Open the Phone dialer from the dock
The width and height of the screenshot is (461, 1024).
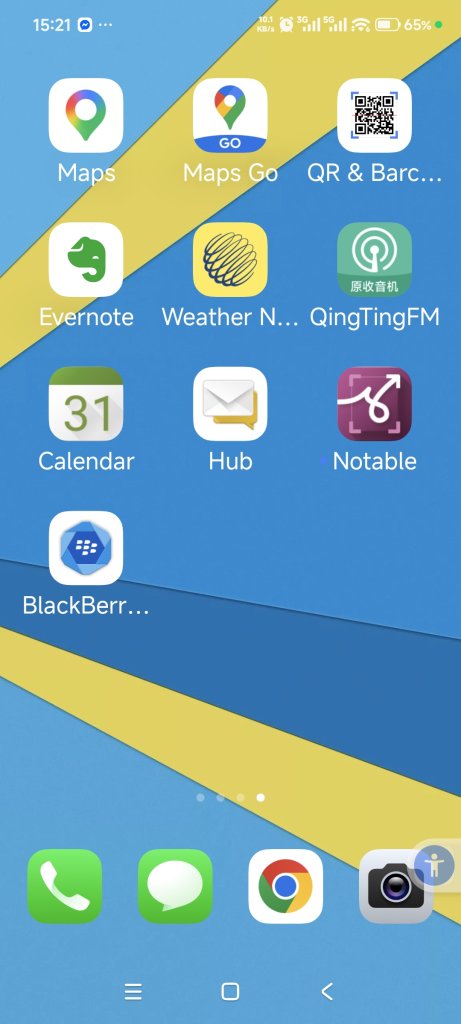[65, 886]
